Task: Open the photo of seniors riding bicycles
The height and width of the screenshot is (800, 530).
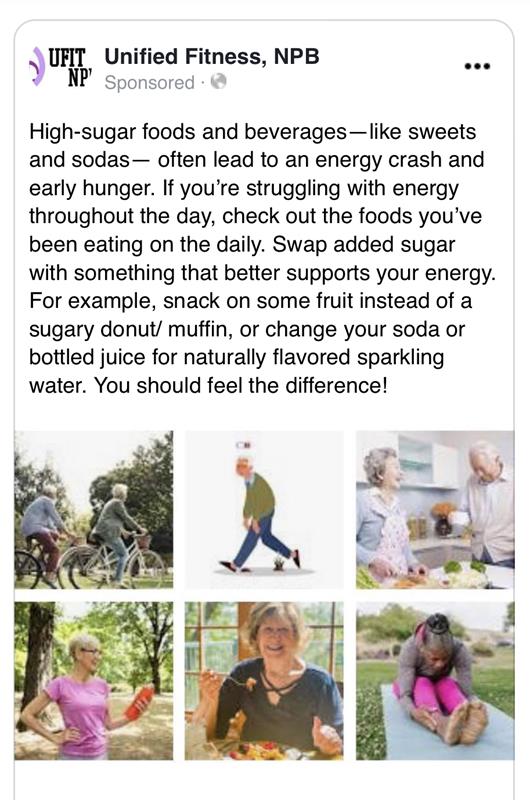Action: click(94, 510)
